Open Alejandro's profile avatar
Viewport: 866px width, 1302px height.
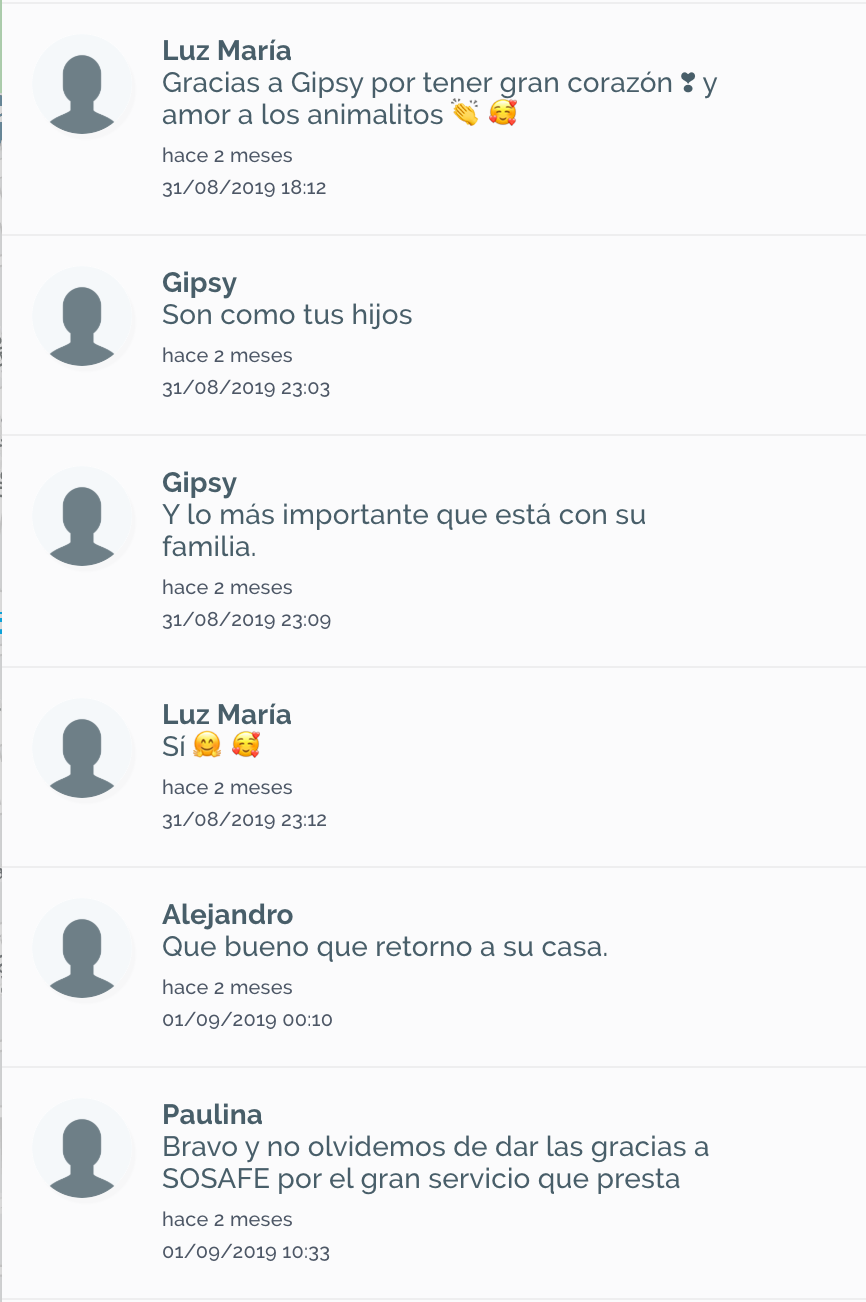84,949
